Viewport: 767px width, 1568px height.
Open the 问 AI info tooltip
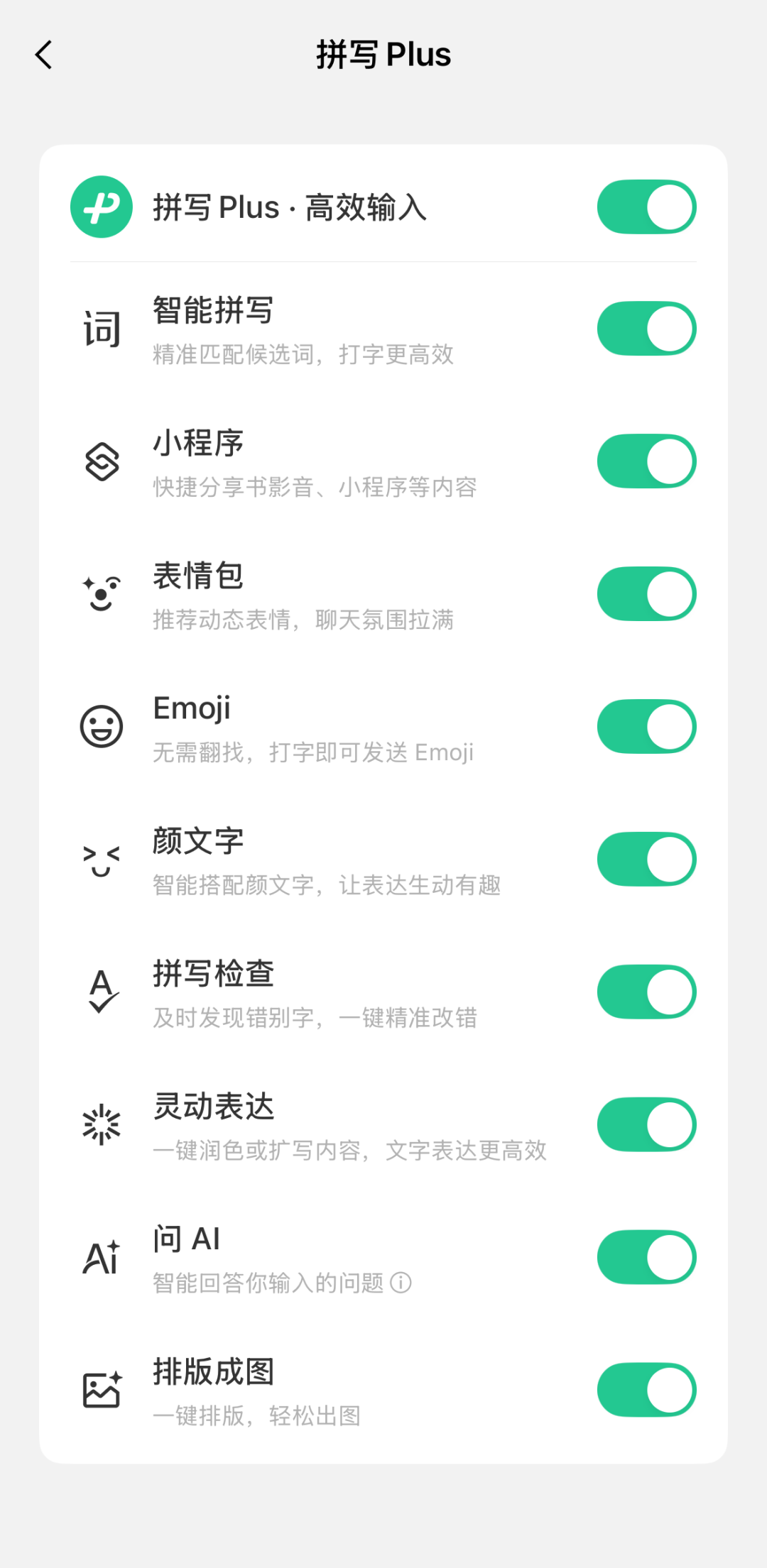pyautogui.click(x=400, y=1282)
